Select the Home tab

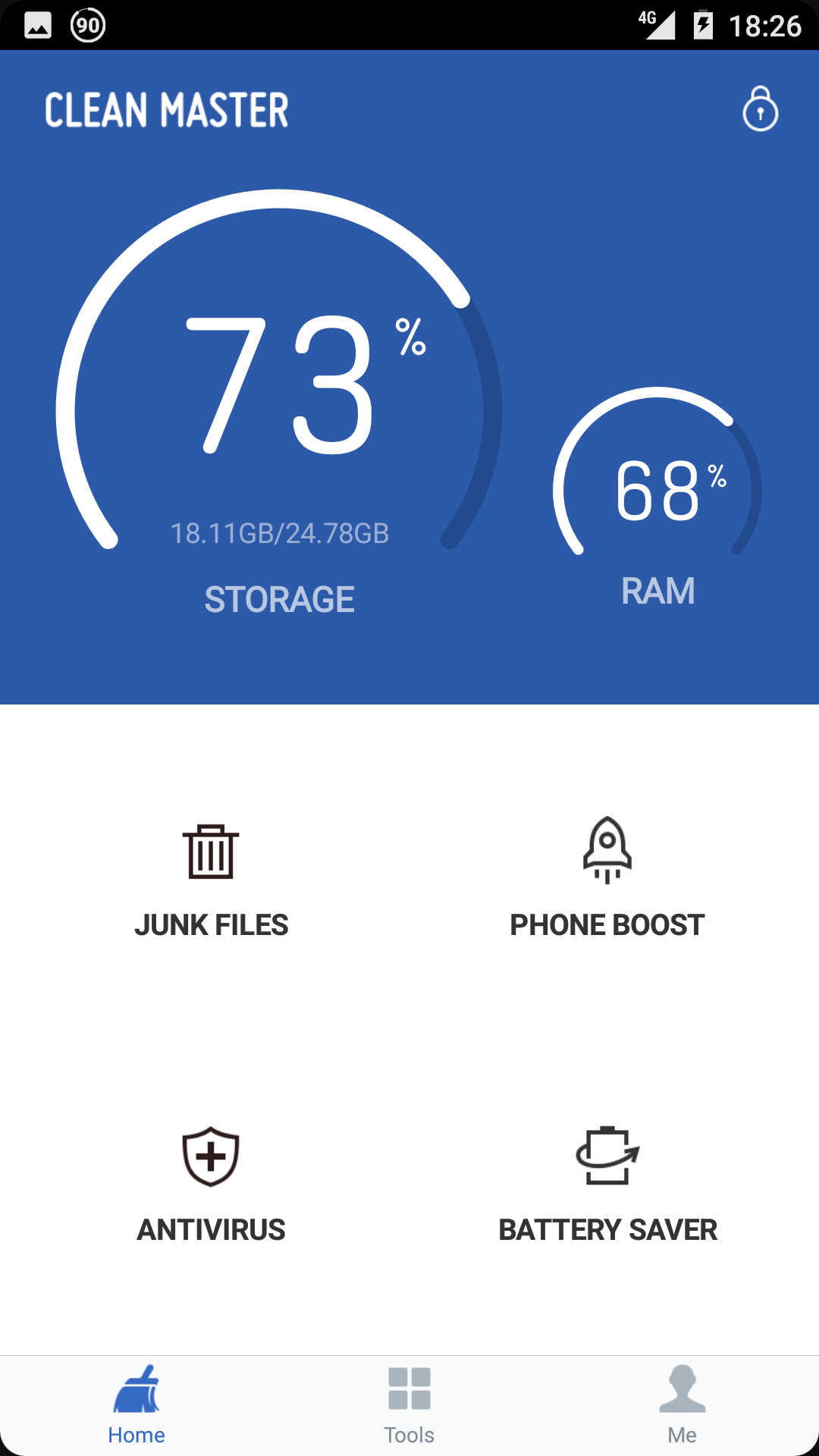(x=136, y=1404)
